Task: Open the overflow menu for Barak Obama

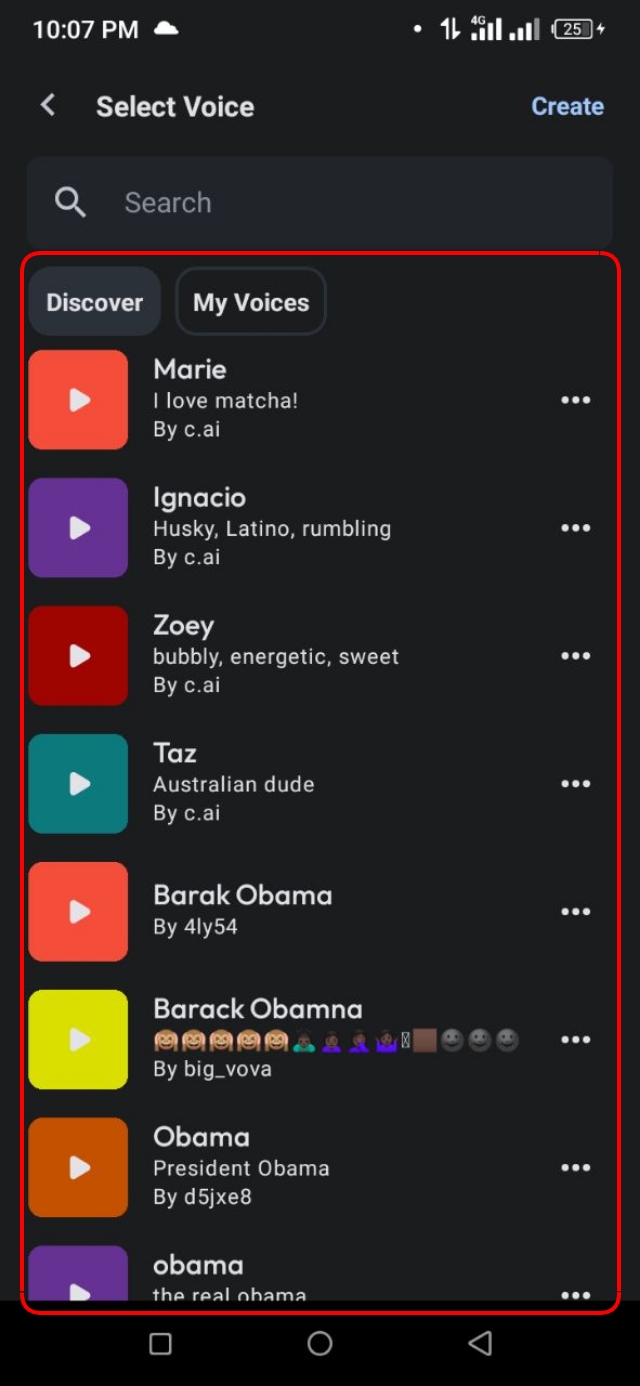Action: tap(575, 912)
